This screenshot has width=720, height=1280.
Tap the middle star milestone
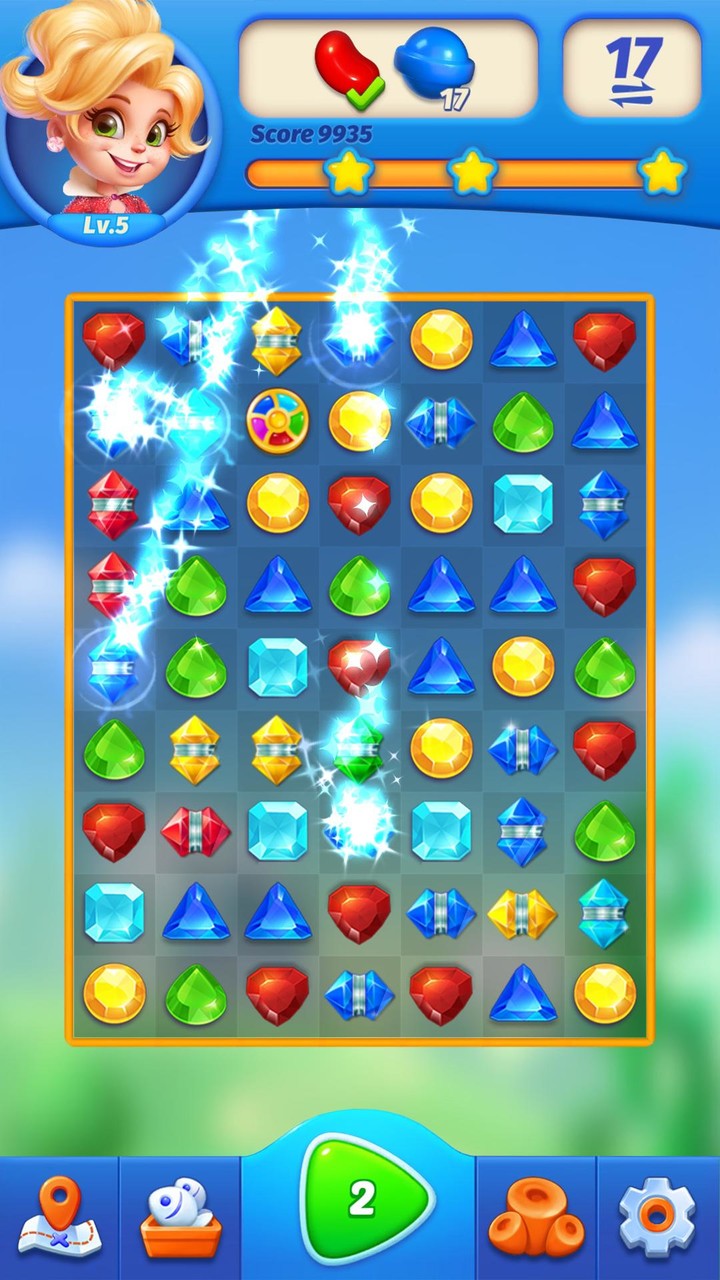470,172
